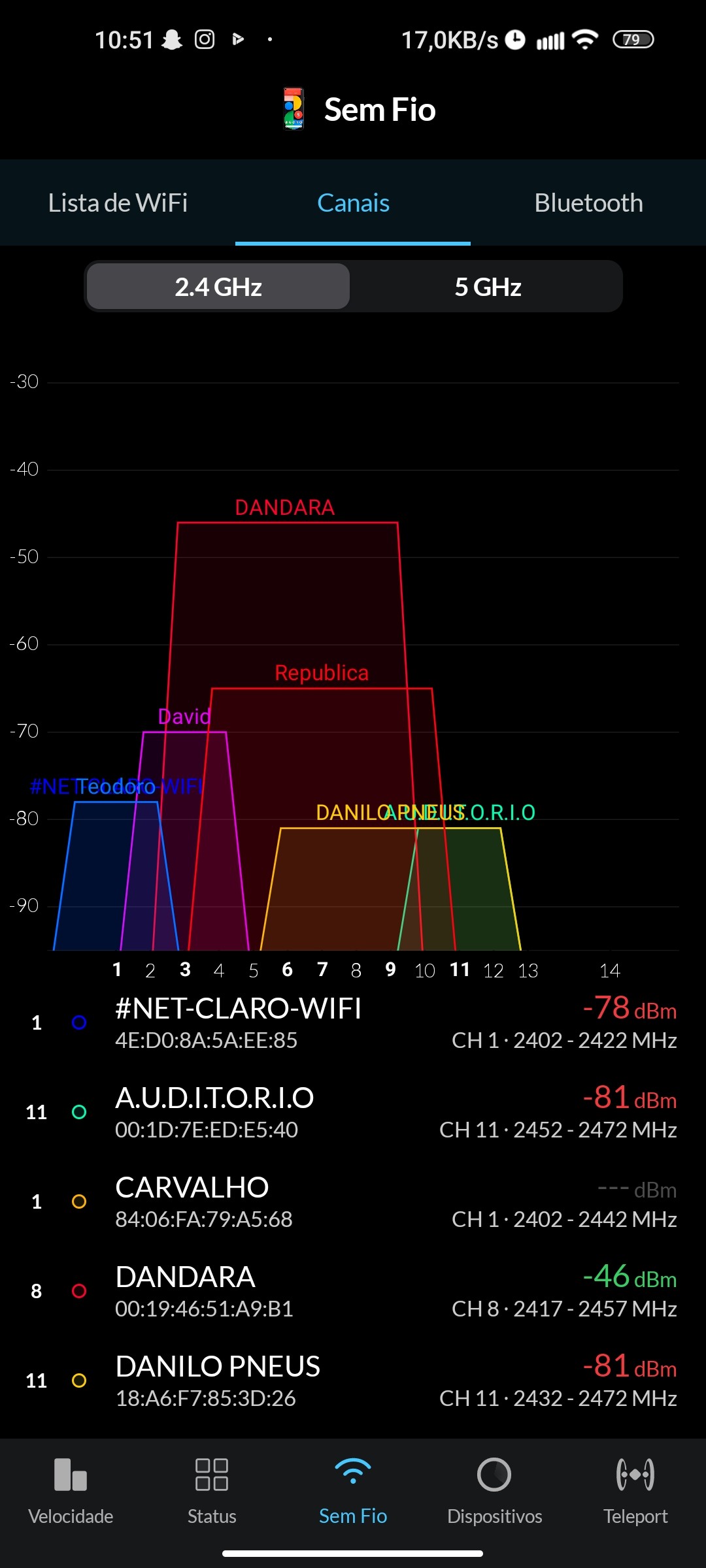Select the Canais tab
Viewport: 706px width, 1568px height.
click(x=353, y=203)
